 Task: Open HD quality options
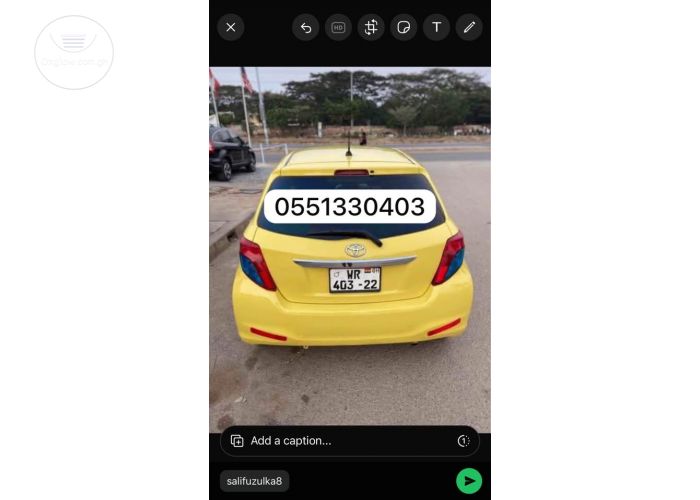[x=338, y=27]
